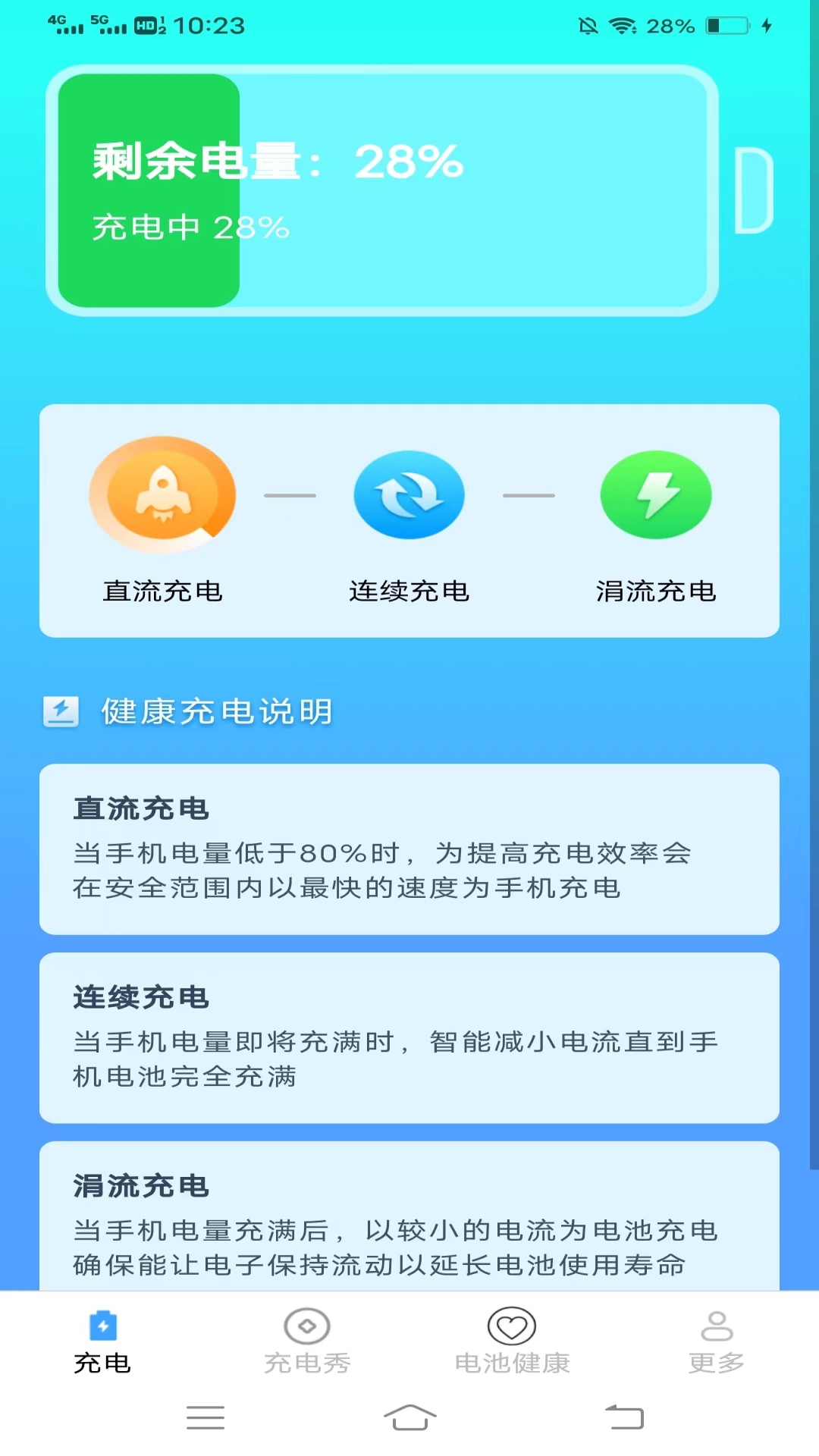Tap the Wi-Fi icon in status bar

[623, 25]
